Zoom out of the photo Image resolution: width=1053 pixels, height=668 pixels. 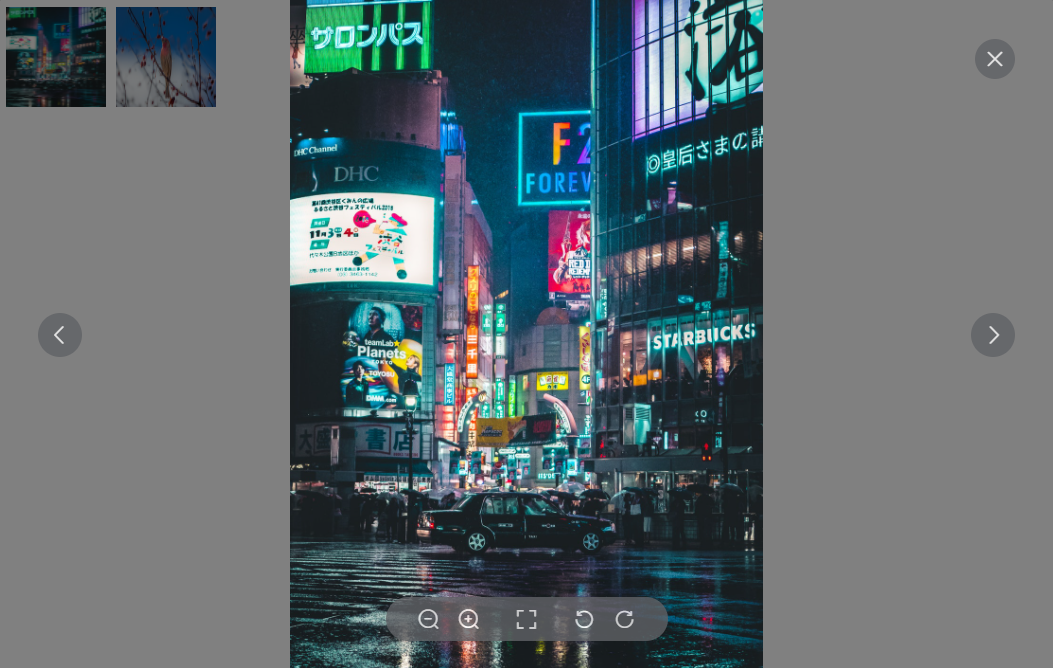pyautogui.click(x=428, y=619)
